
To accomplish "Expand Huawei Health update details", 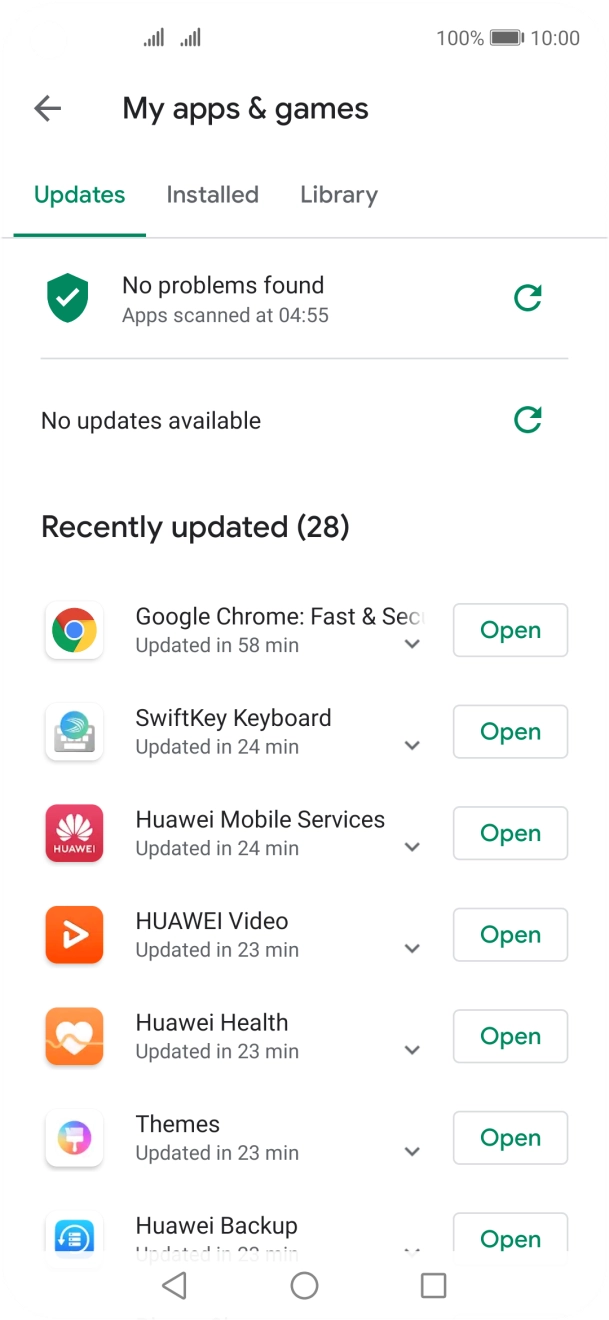I will [x=412, y=1051].
